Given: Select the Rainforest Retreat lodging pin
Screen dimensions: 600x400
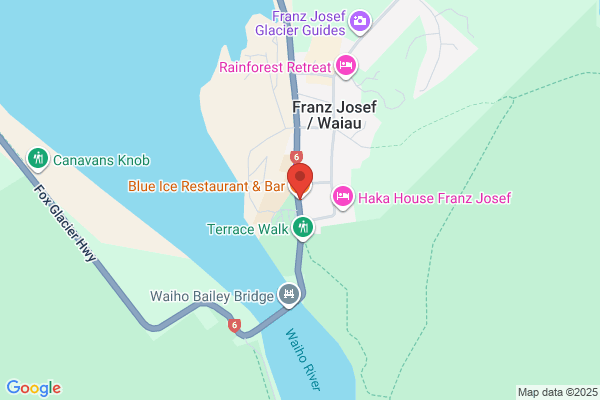Looking at the screenshot, I should [x=346, y=66].
